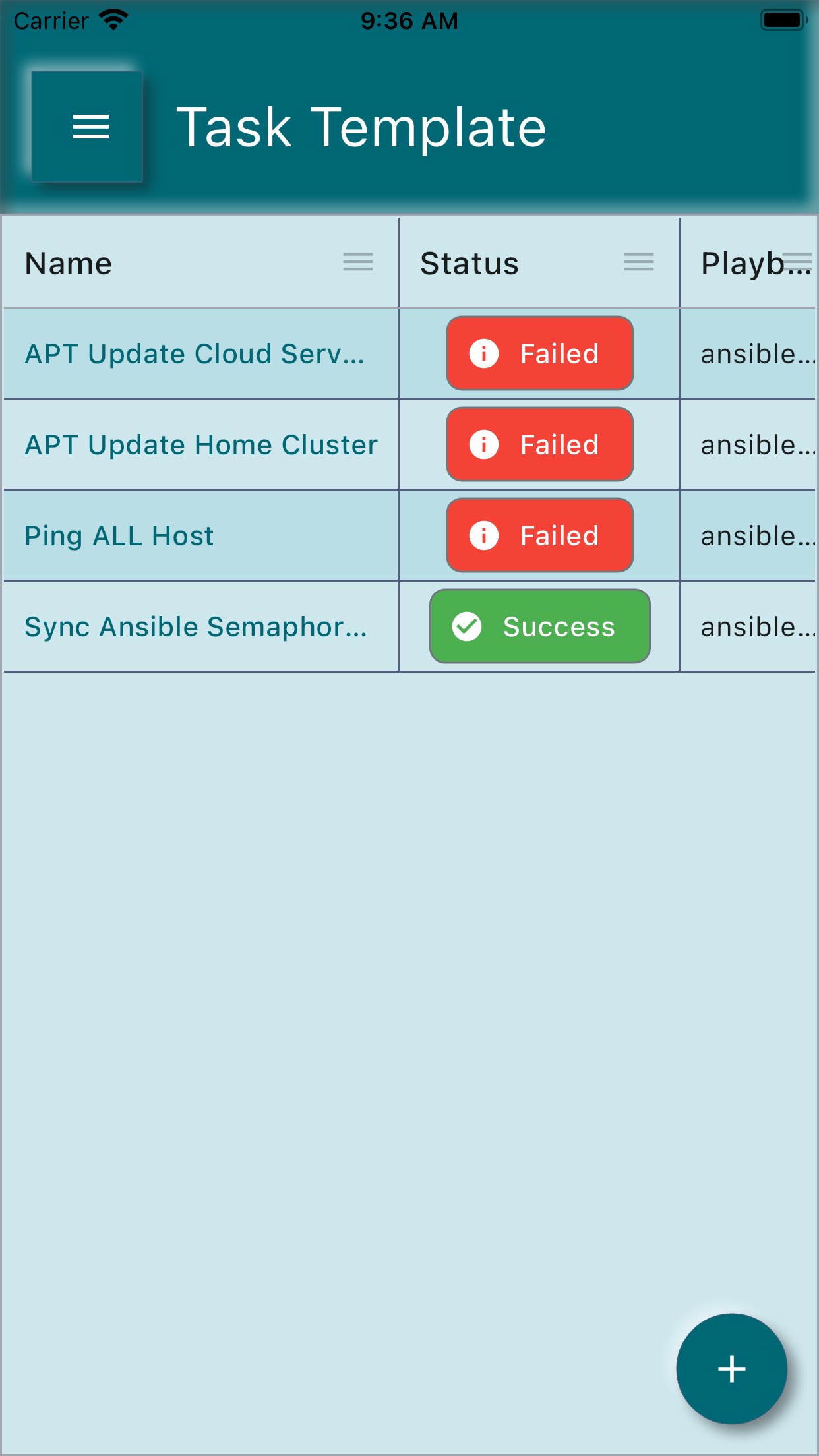Add a new task template
The height and width of the screenshot is (1456, 819).
(732, 1369)
